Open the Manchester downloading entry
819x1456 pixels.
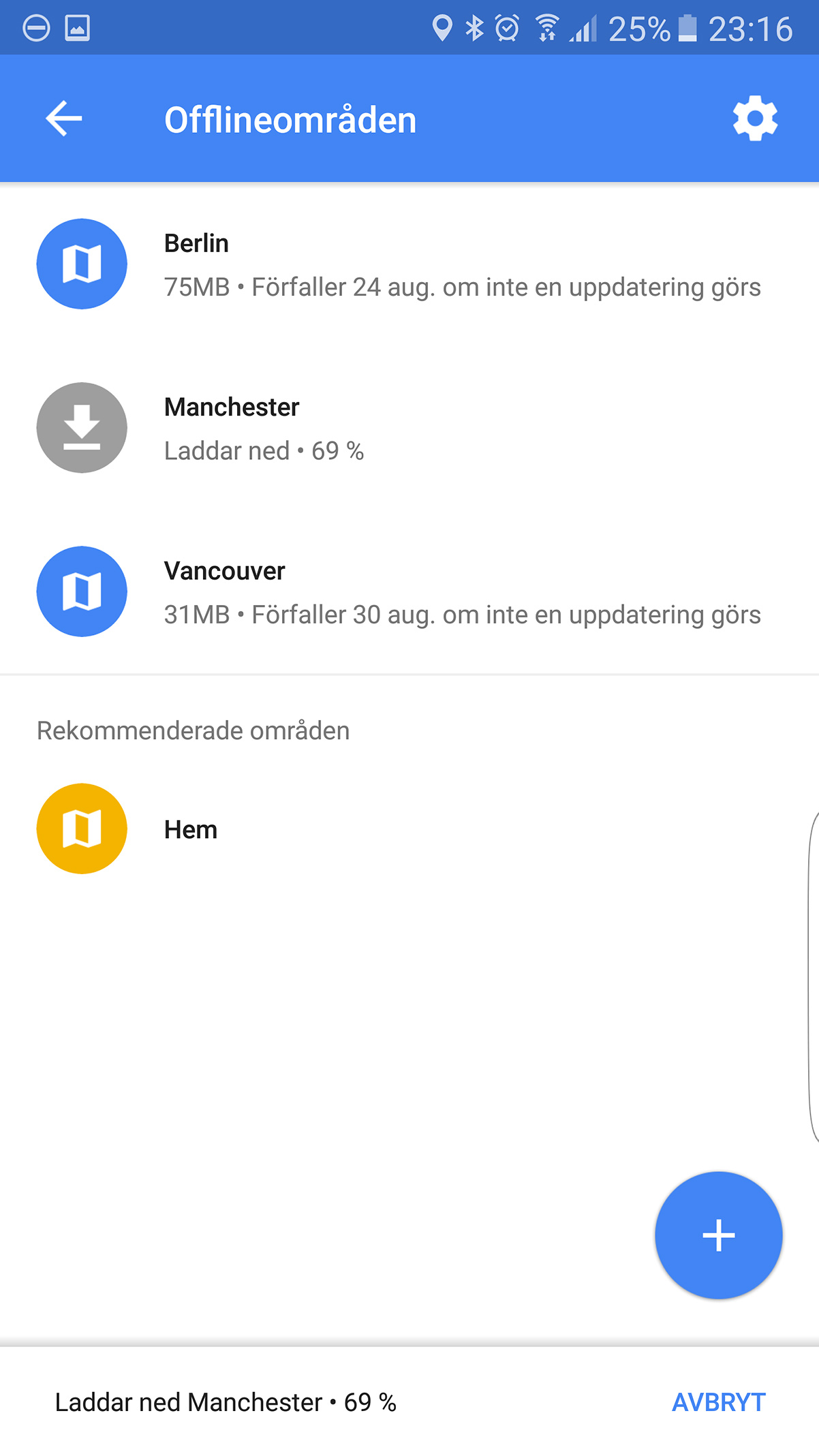point(409,428)
